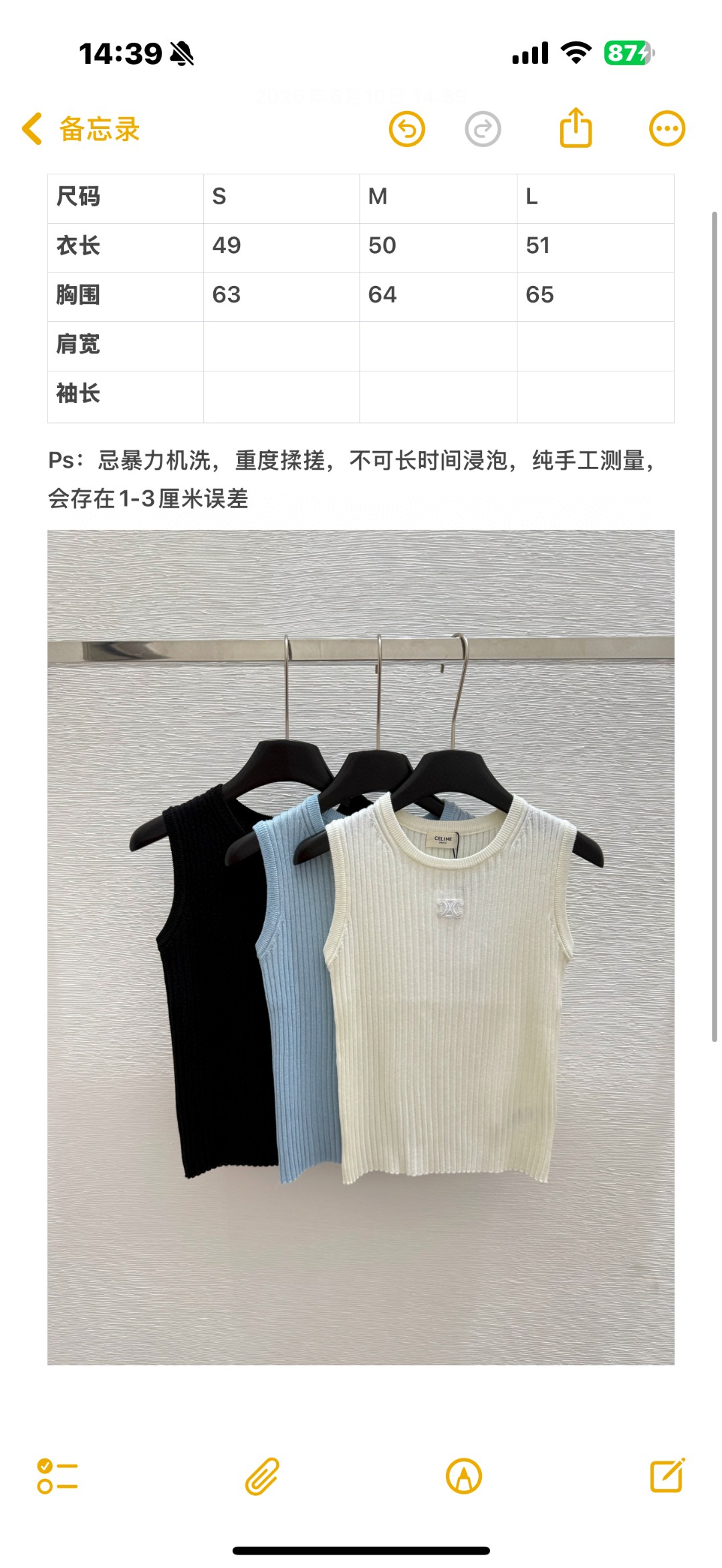The image size is (722, 1568).
Task: Undo the last edit
Action: pos(407,129)
